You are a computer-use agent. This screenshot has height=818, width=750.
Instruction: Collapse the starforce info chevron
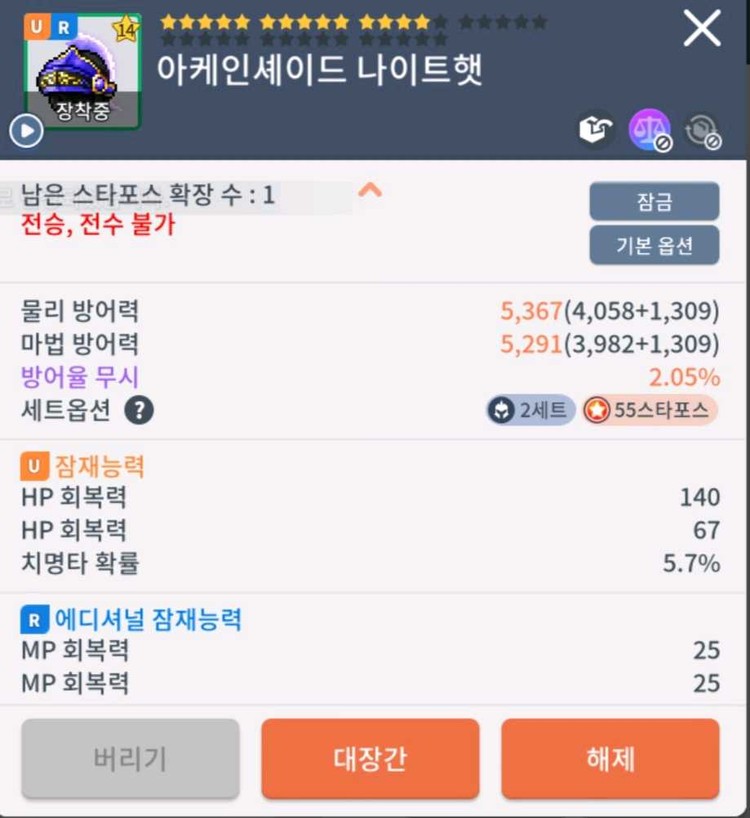370,189
